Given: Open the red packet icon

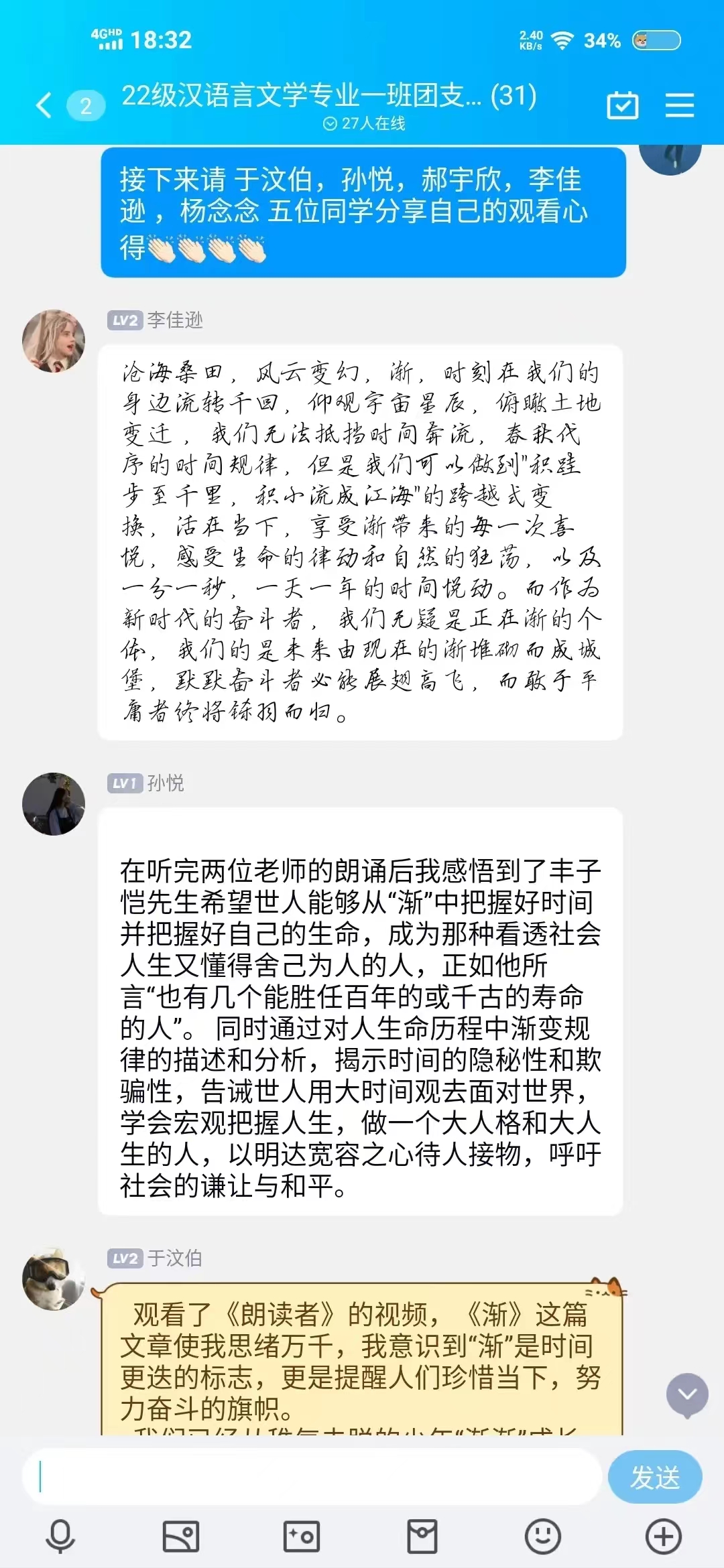Looking at the screenshot, I should (x=422, y=1536).
